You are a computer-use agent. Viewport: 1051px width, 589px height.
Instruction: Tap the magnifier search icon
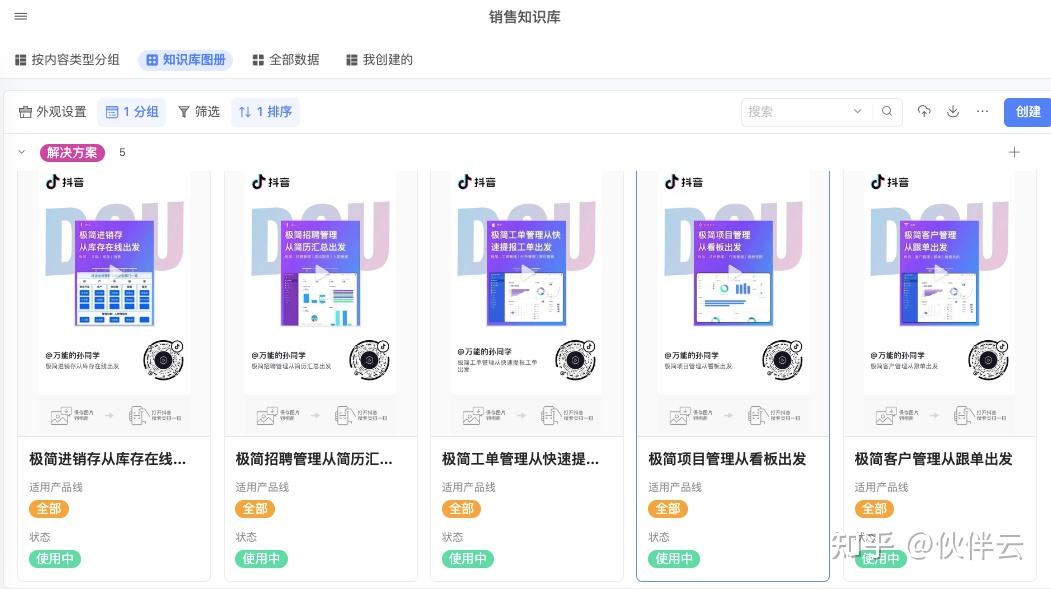click(887, 112)
